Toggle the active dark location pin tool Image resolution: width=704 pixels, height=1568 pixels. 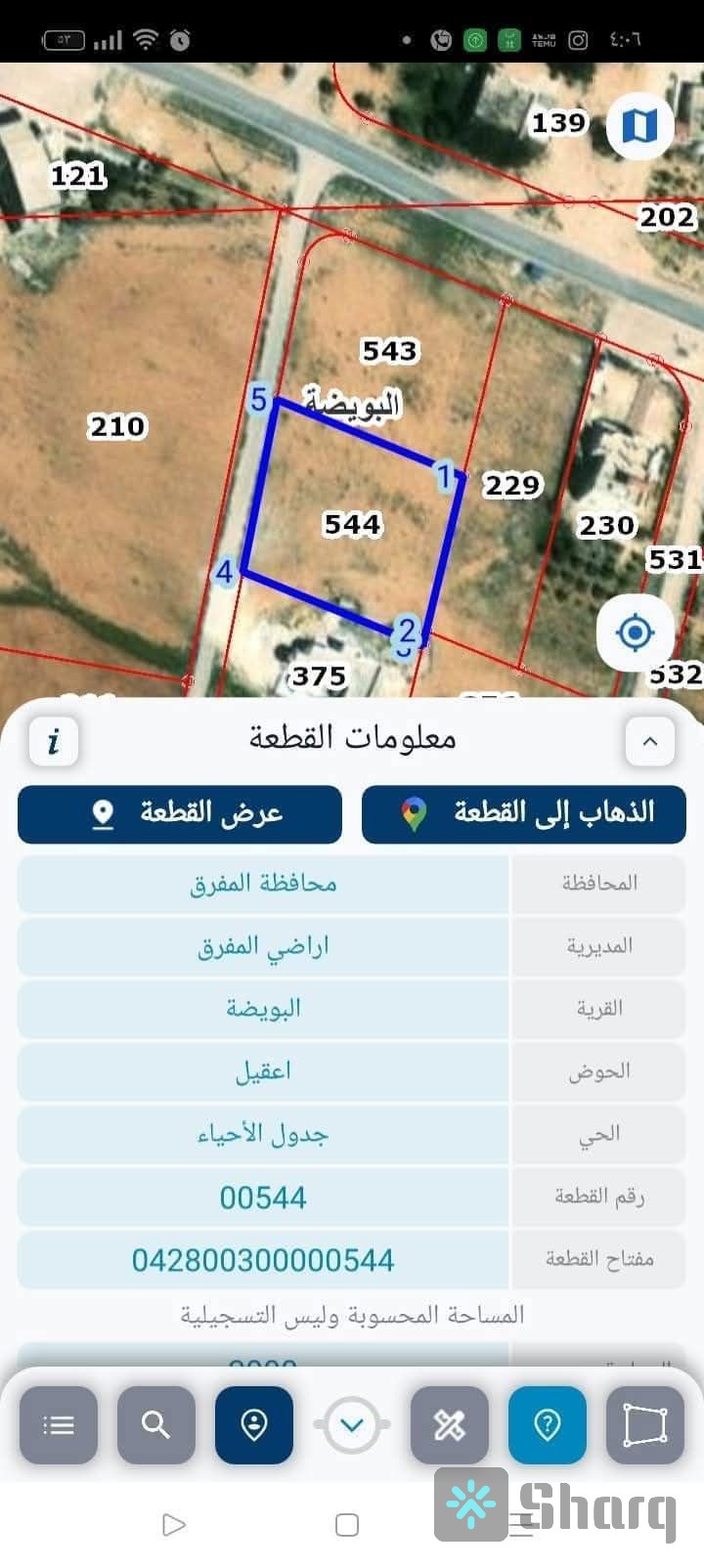click(x=254, y=1425)
